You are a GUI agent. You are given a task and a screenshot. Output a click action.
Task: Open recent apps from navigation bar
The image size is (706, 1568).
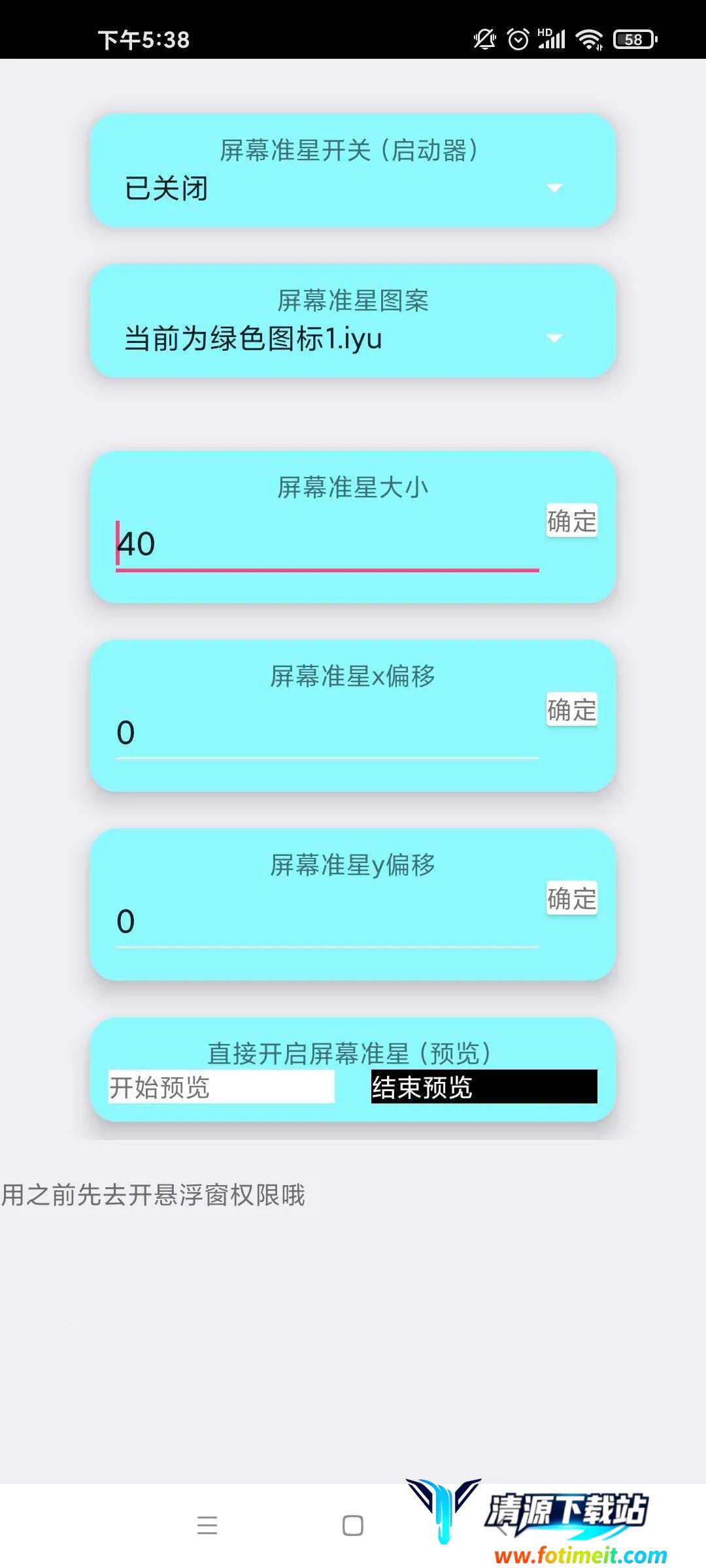click(x=207, y=1526)
